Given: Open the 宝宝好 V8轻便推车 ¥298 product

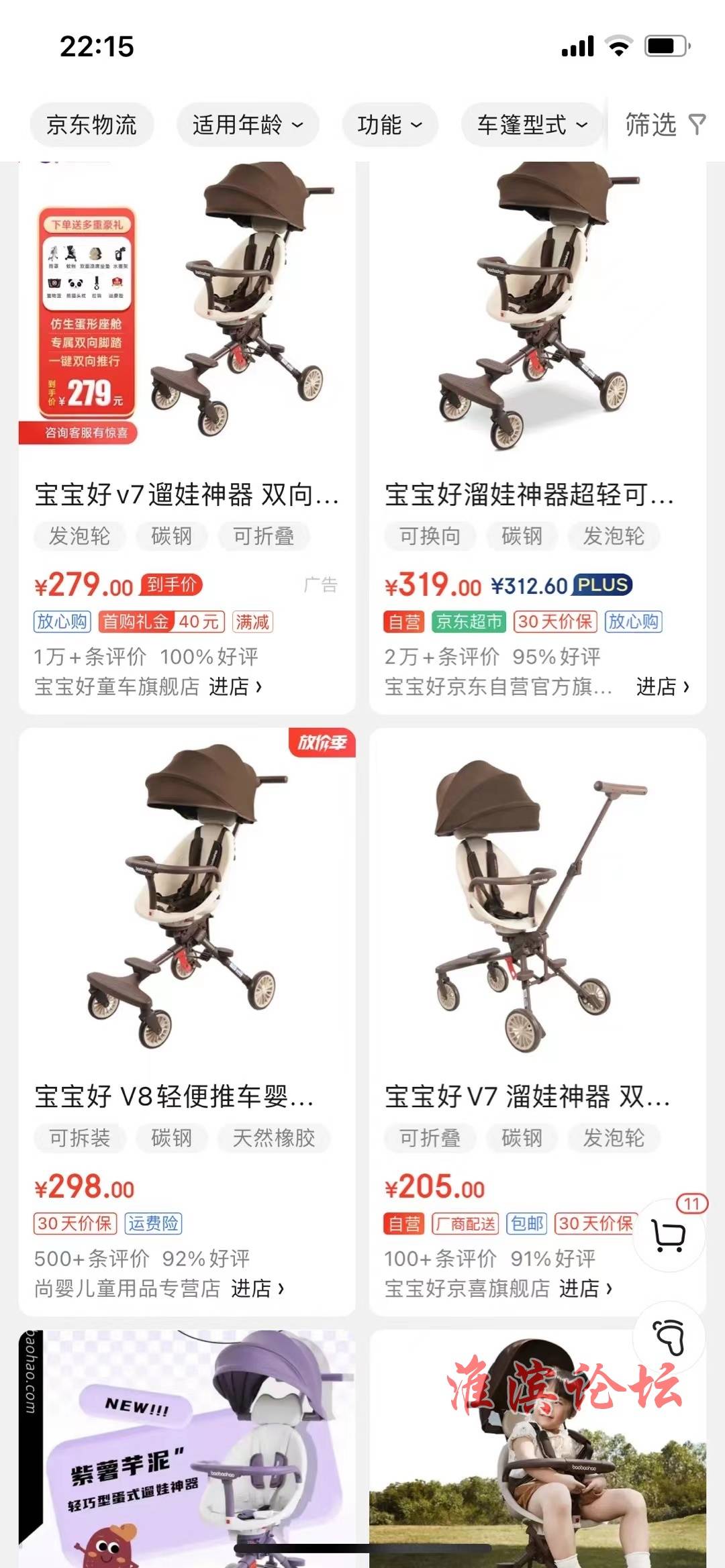Looking at the screenshot, I should [x=175, y=1096].
